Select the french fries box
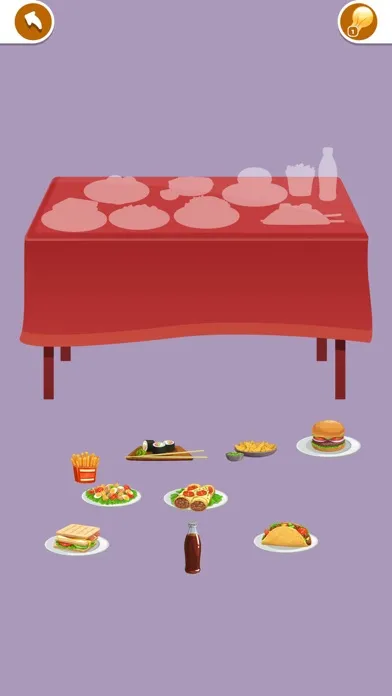This screenshot has width=392, height=696. coord(85,467)
